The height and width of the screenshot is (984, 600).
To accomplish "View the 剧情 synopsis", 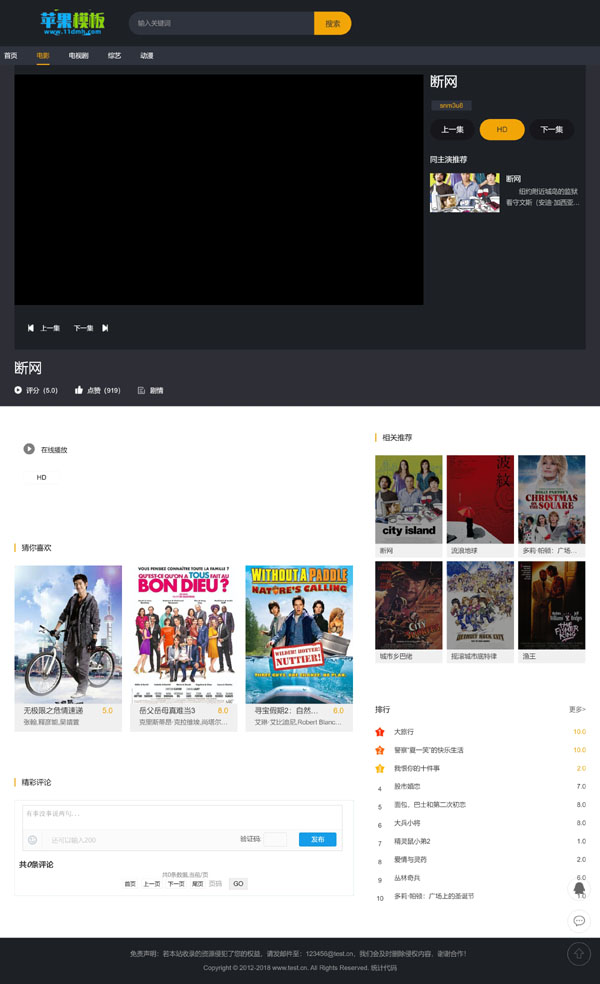I will point(150,390).
